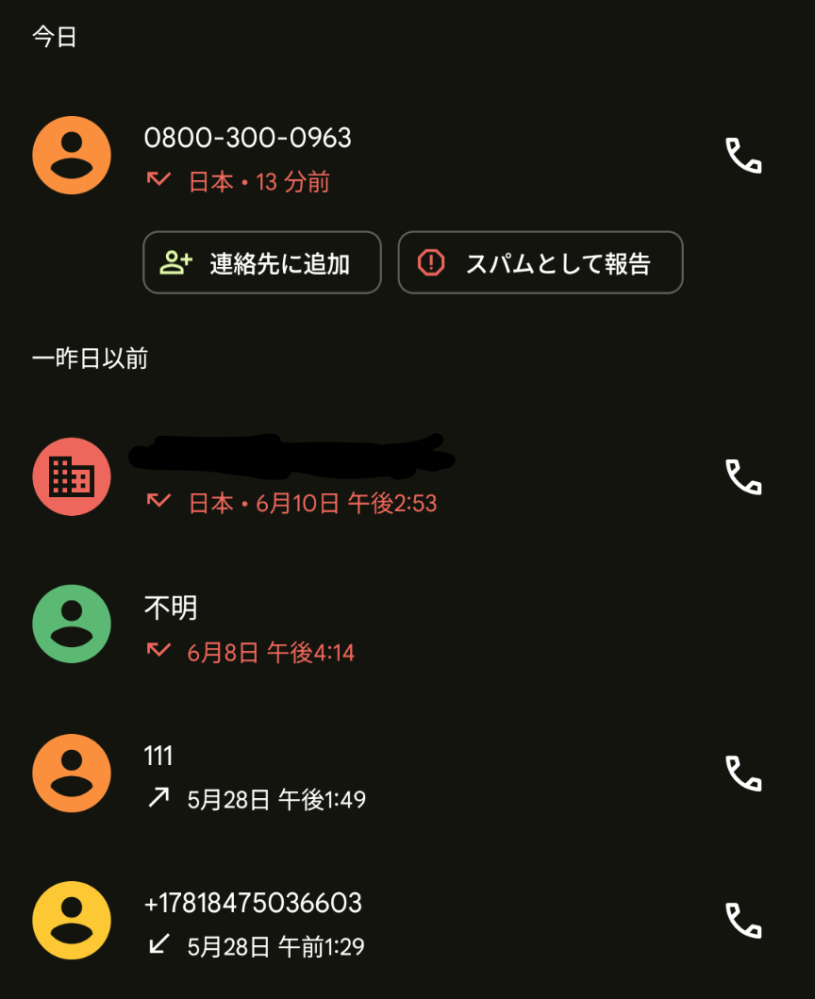Add 0800-300-0963 to contacts
The height and width of the screenshot is (999, 815).
coord(262,263)
